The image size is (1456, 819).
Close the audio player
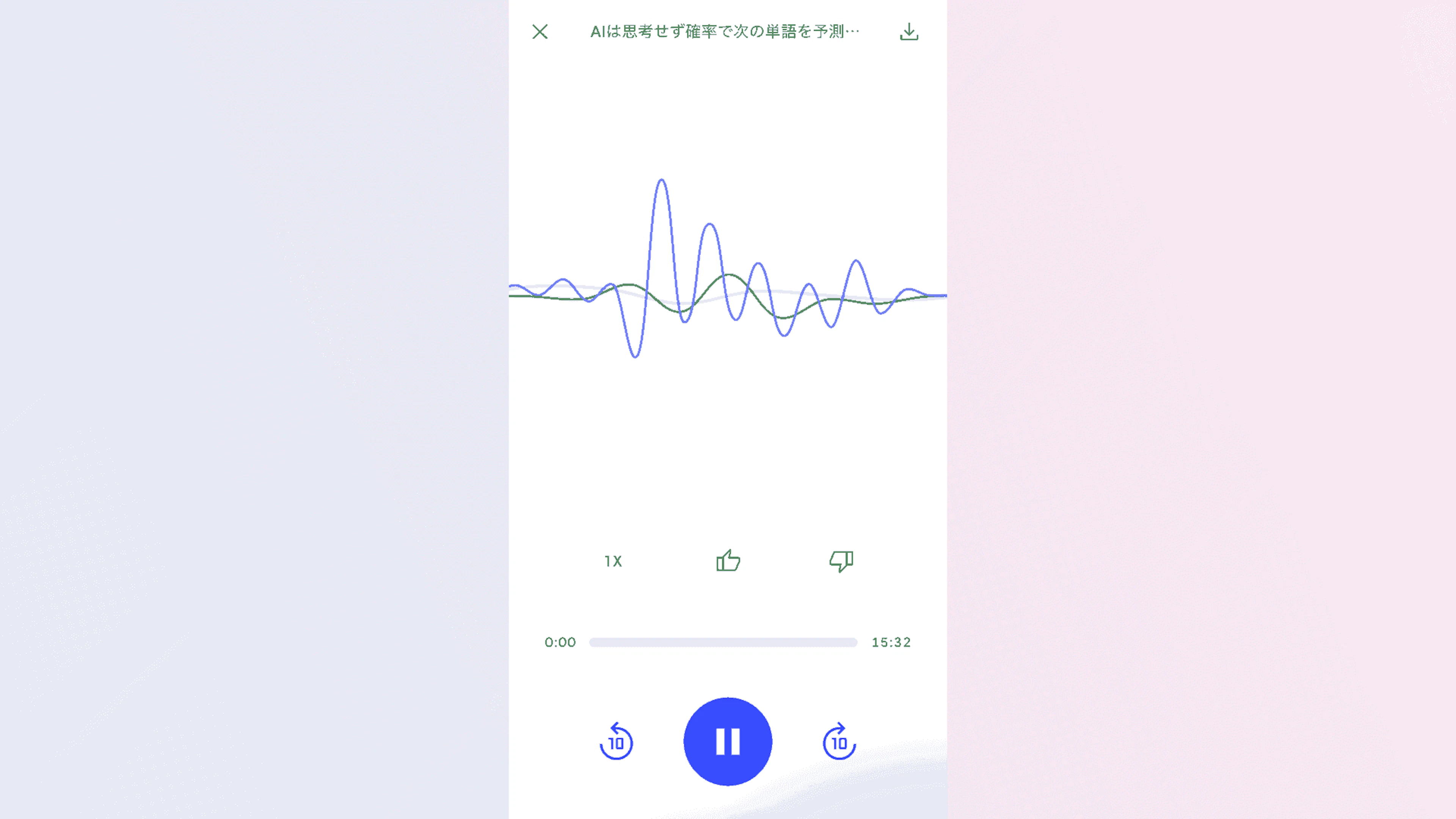pos(540,31)
